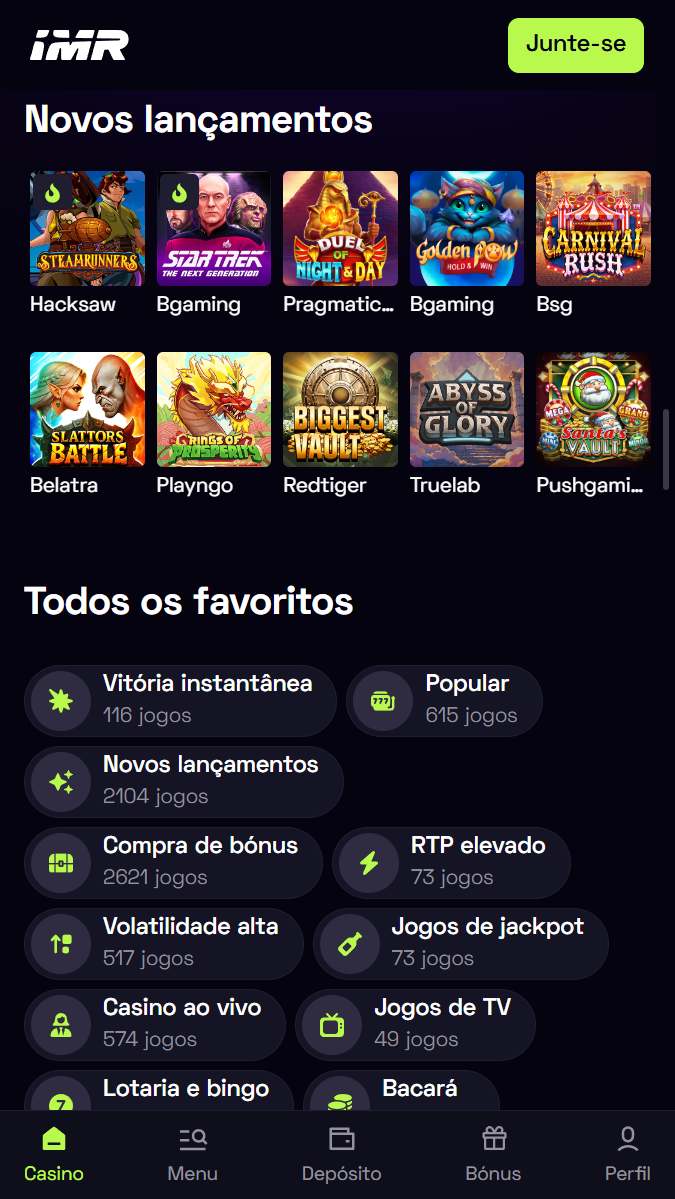Open the Abyss of Glory game
This screenshot has height=1199, width=675.
(x=467, y=410)
